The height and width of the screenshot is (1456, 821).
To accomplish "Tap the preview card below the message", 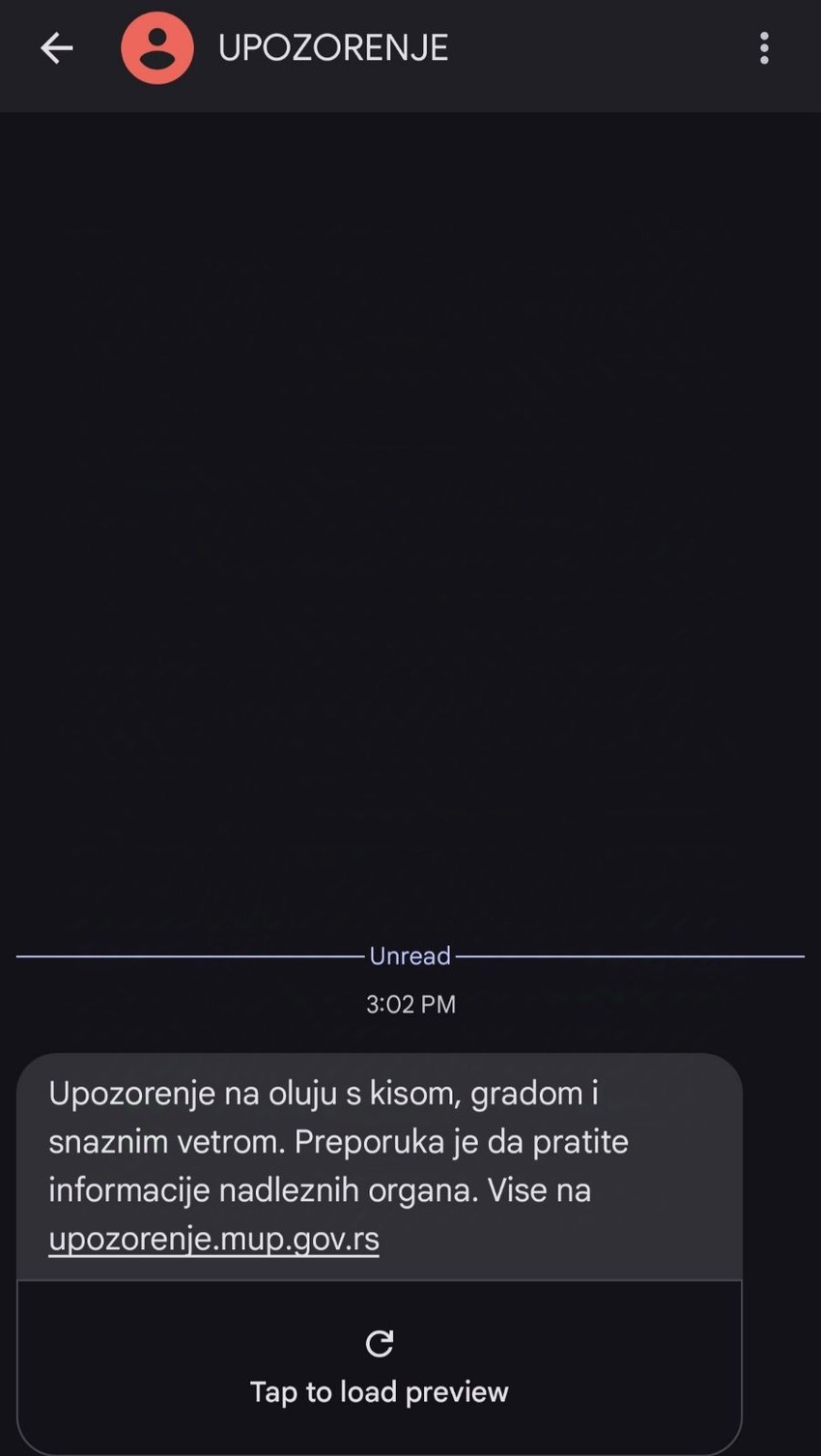I will click(379, 1364).
